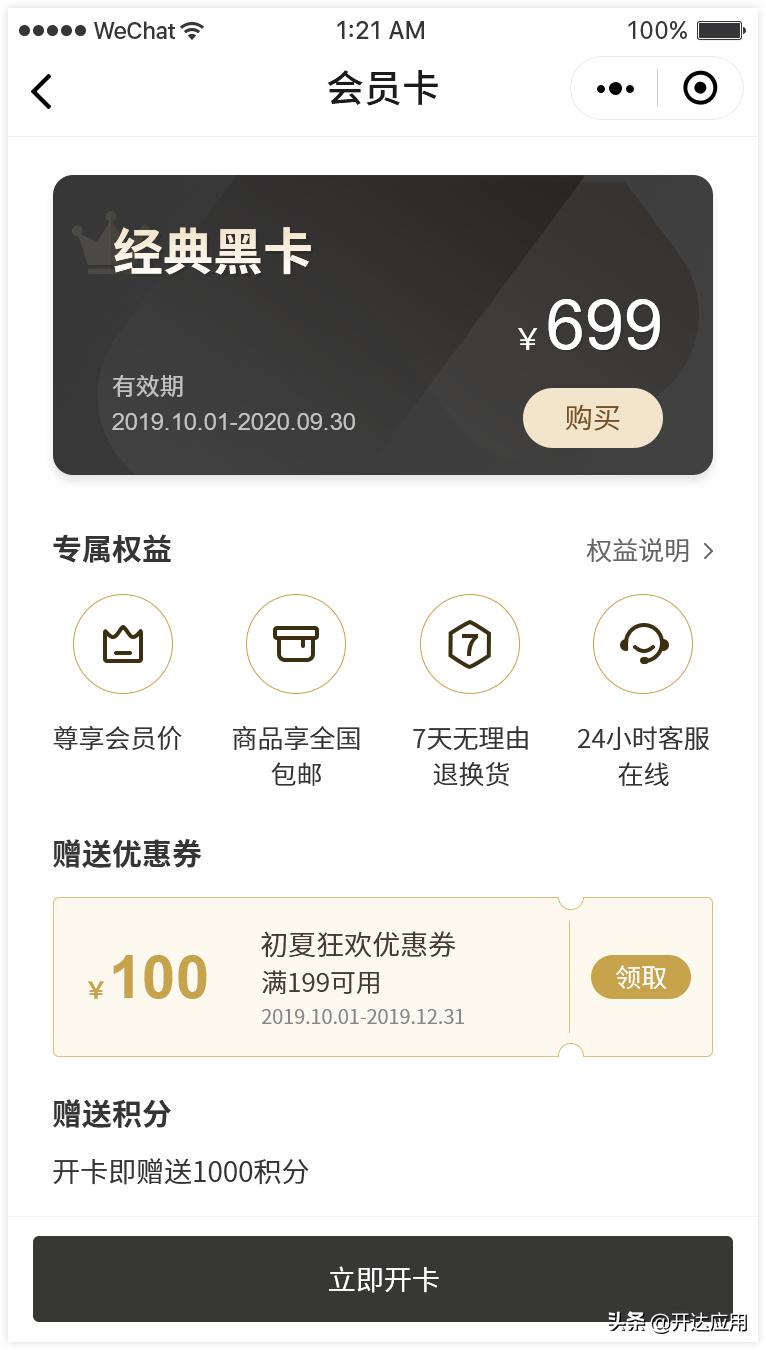
Task: Click 立即开卡 at the bottom
Action: coord(383,1278)
